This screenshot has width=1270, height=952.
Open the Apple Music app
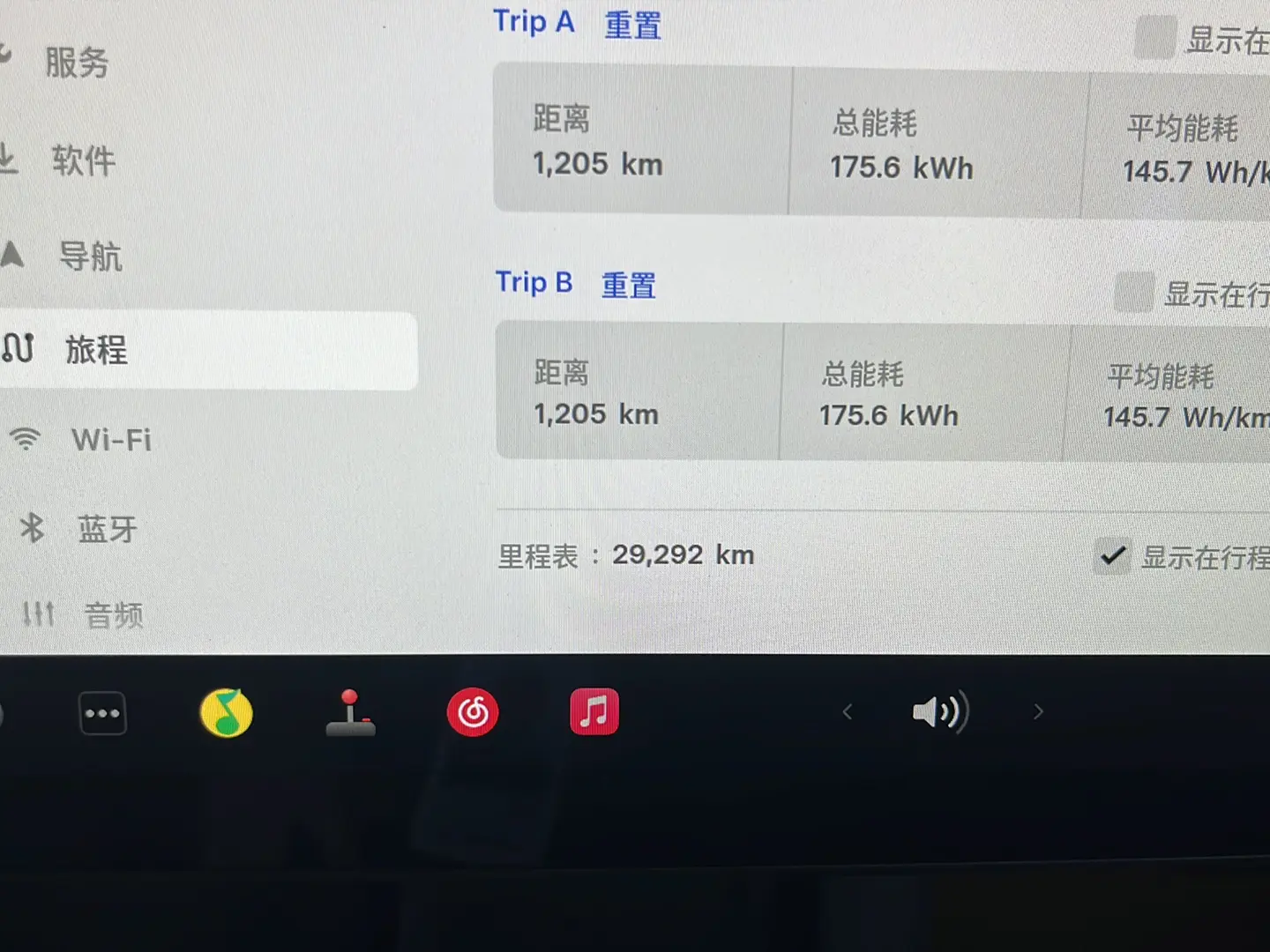[594, 711]
